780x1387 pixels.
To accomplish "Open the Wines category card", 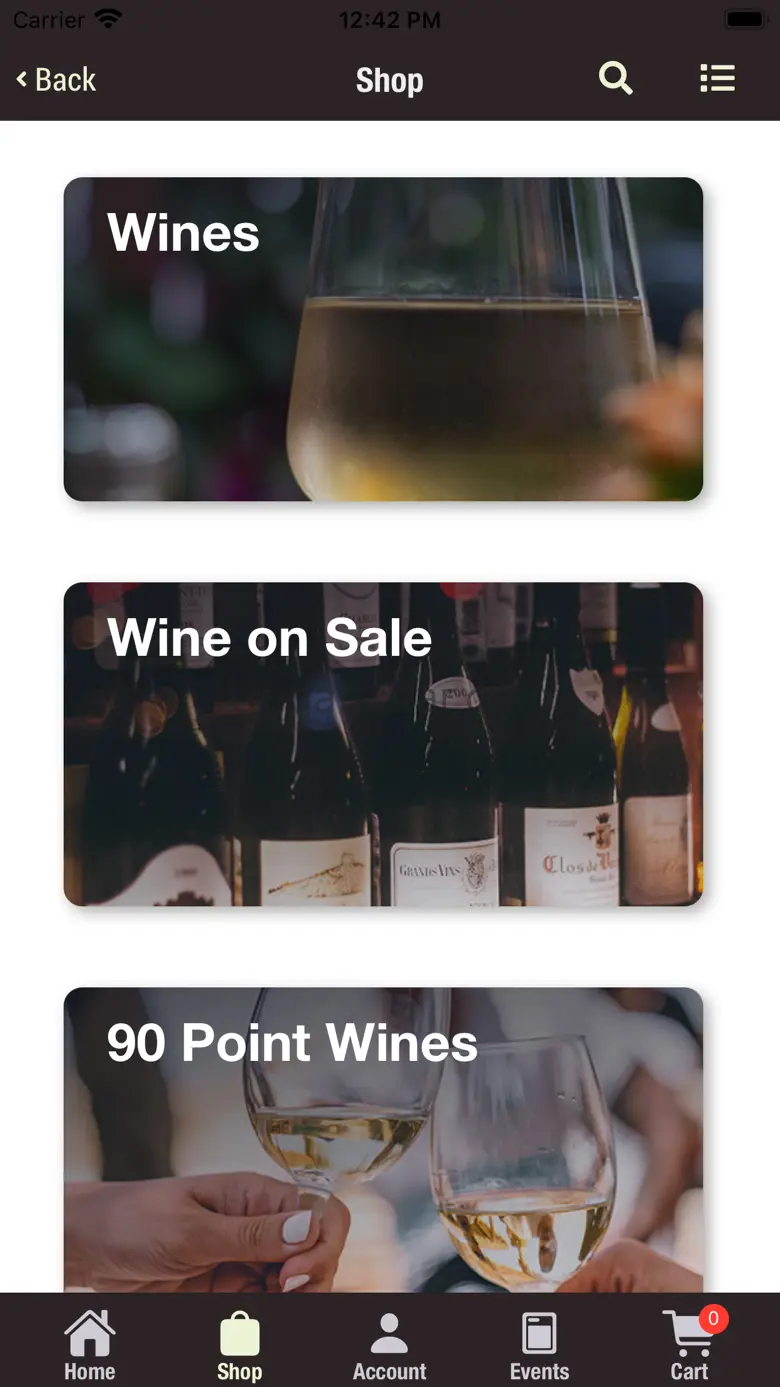I will point(383,339).
